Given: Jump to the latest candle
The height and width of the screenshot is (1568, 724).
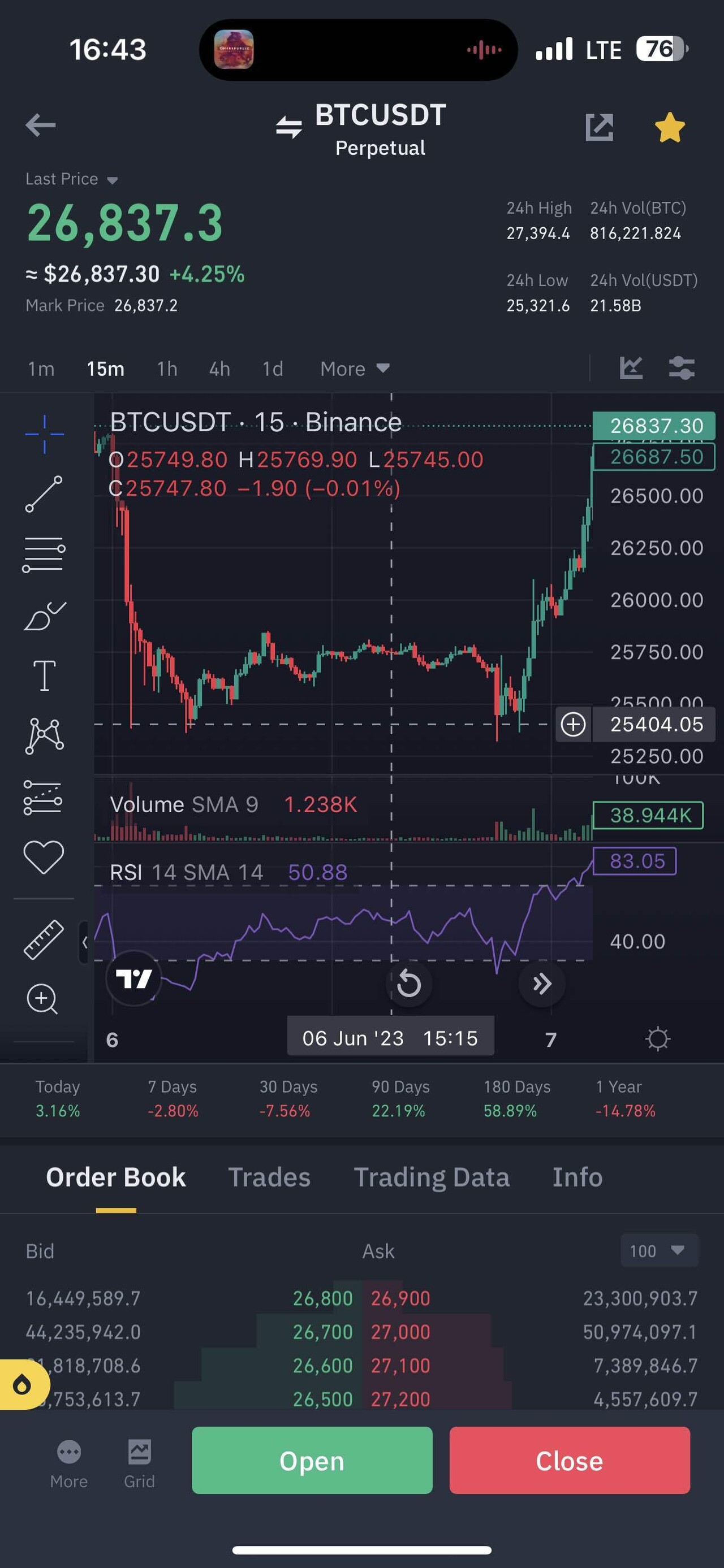Looking at the screenshot, I should click(x=541, y=984).
